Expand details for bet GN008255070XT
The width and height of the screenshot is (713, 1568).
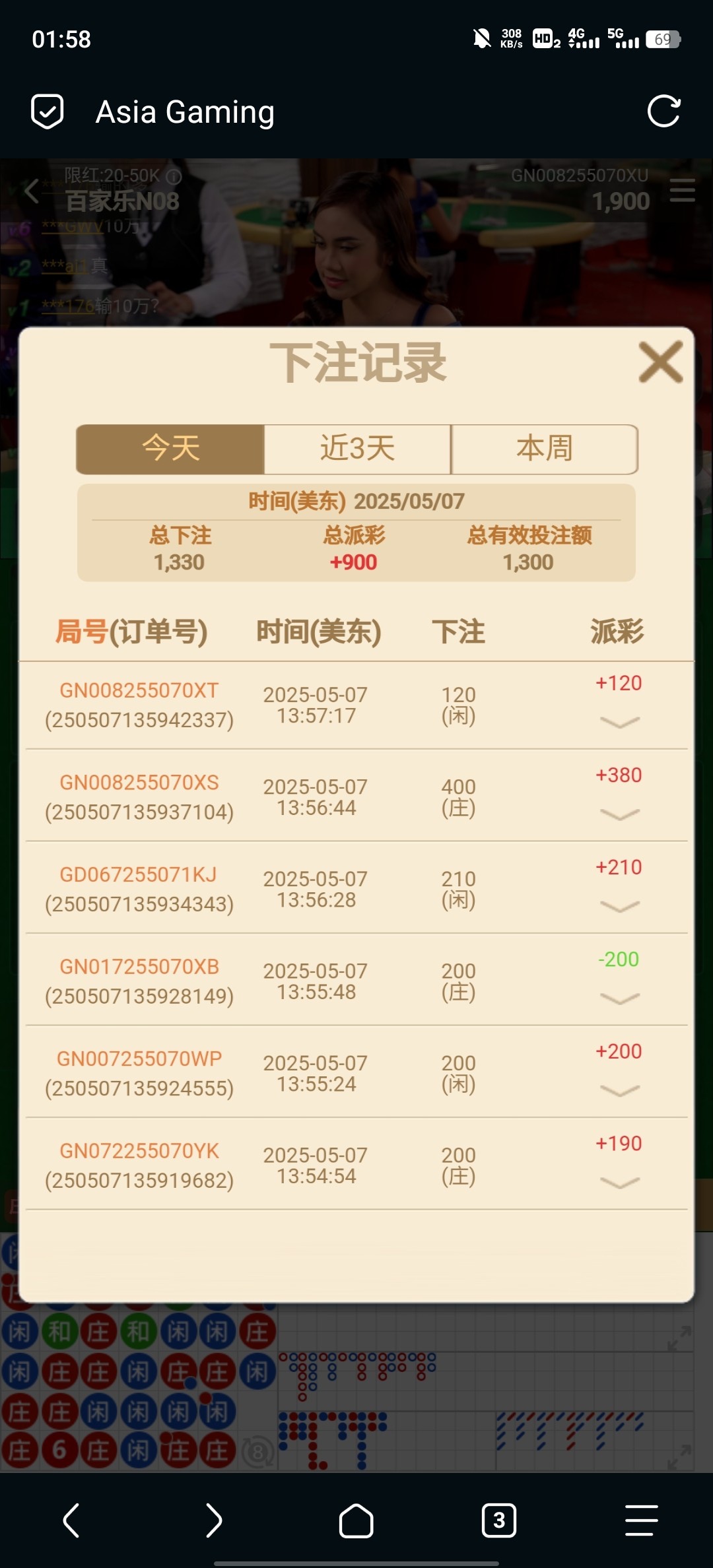619,722
